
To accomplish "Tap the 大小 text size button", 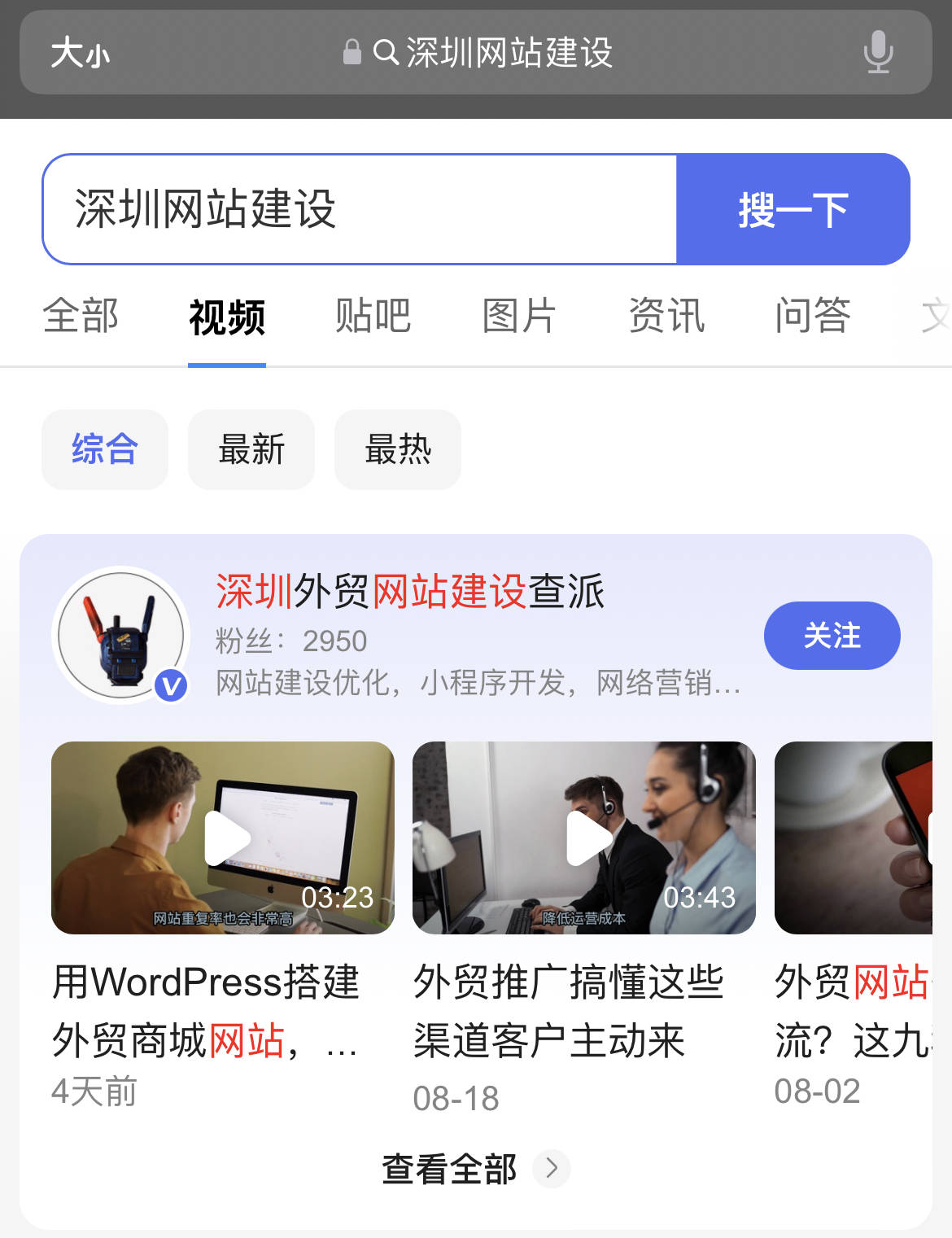I will click(80, 54).
